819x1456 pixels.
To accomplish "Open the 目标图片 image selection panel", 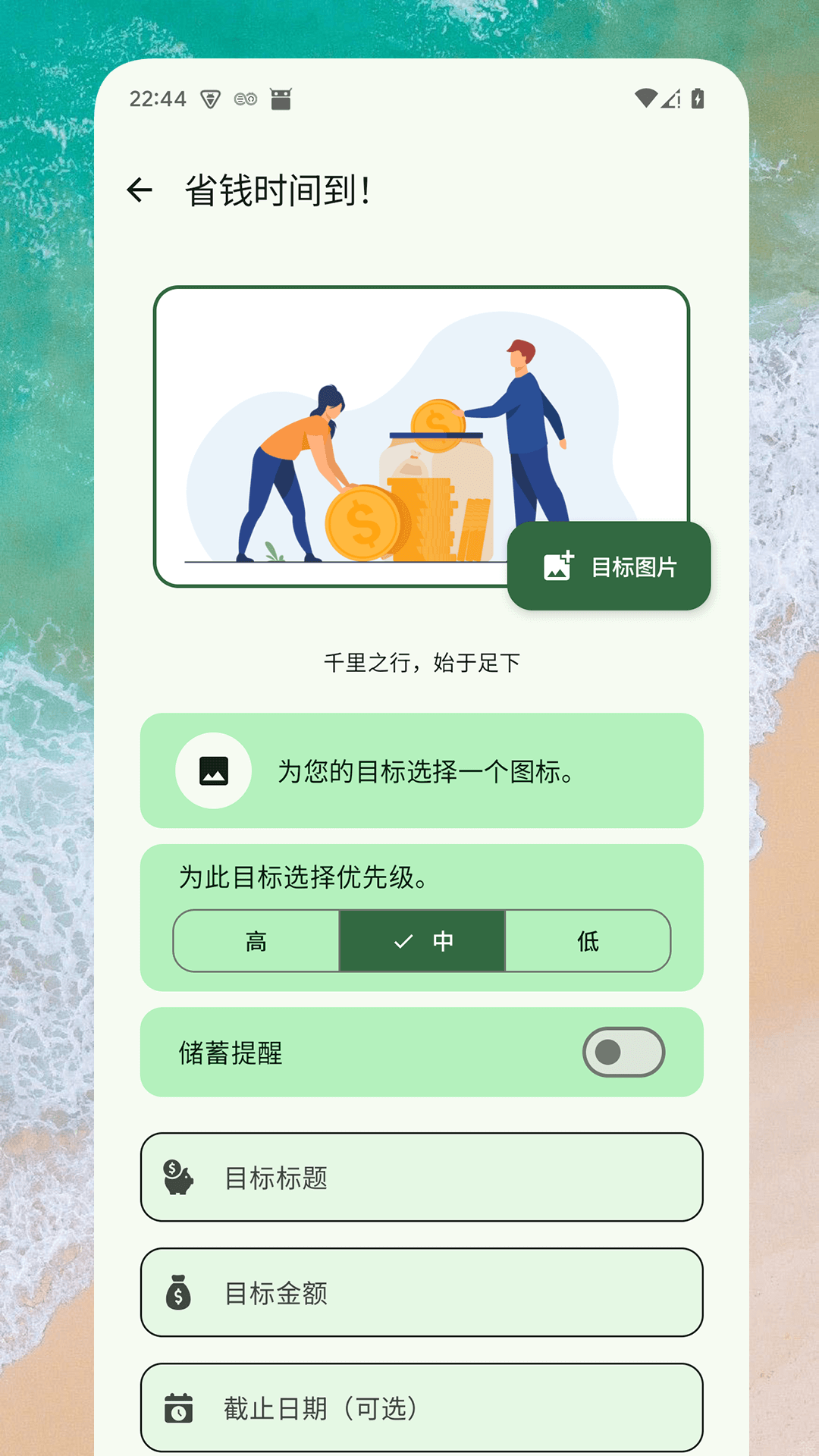I will (609, 565).
